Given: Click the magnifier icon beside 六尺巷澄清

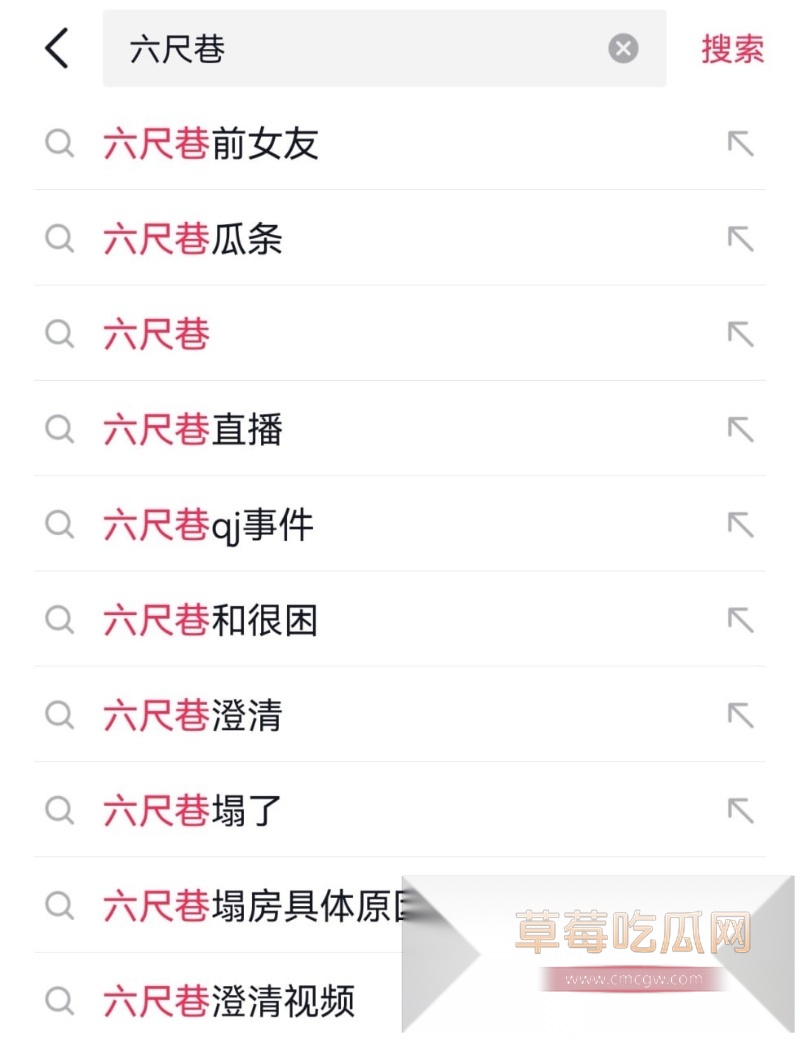Looking at the screenshot, I should pyautogui.click(x=59, y=716).
